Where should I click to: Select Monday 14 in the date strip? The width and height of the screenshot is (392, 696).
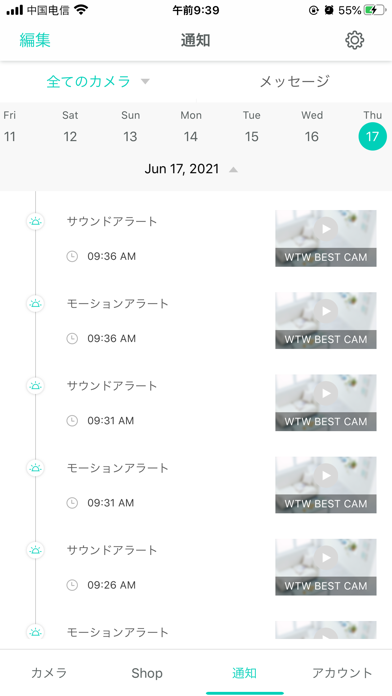(191, 127)
